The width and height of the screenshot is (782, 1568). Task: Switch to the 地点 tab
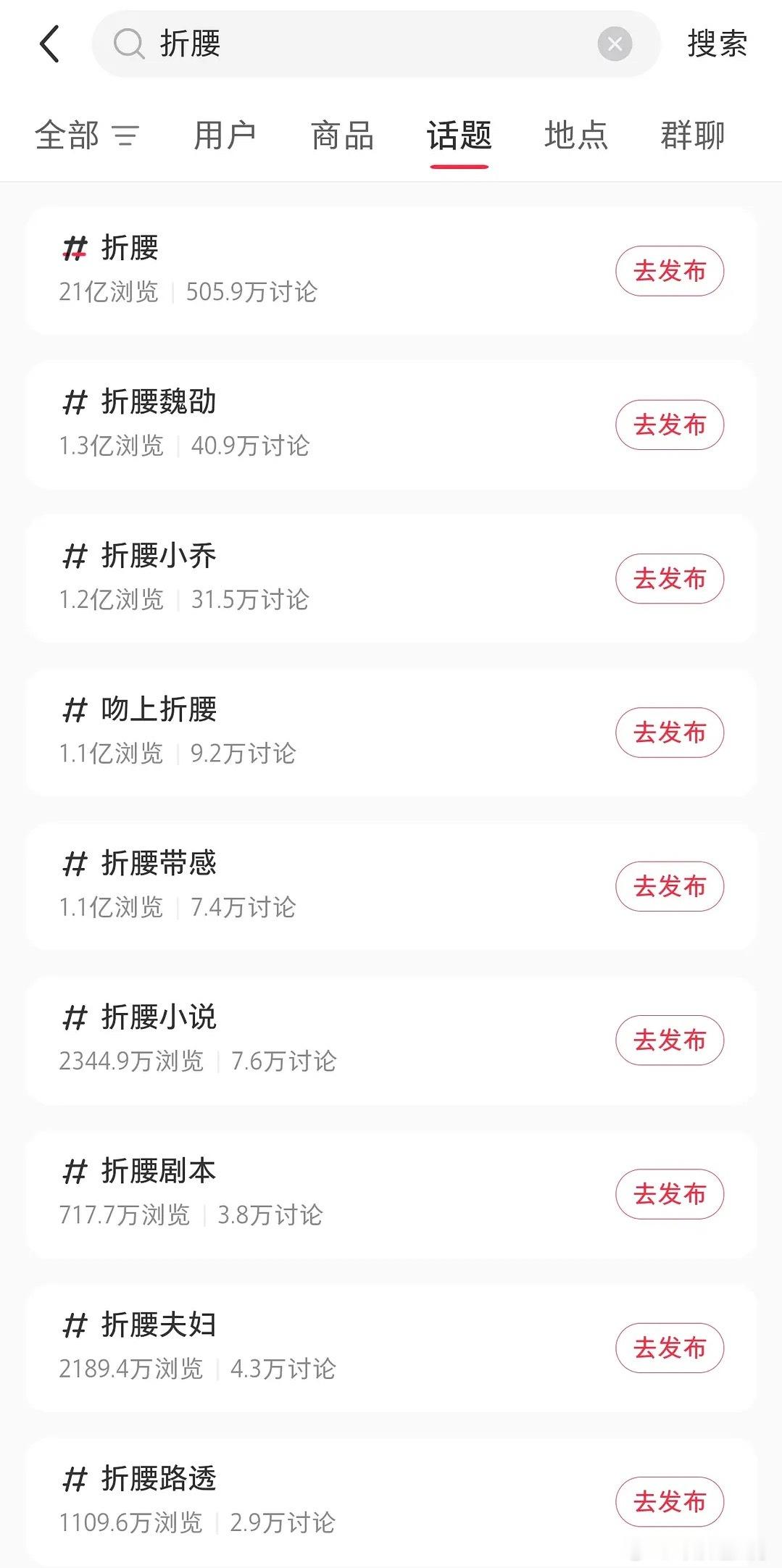pos(576,135)
